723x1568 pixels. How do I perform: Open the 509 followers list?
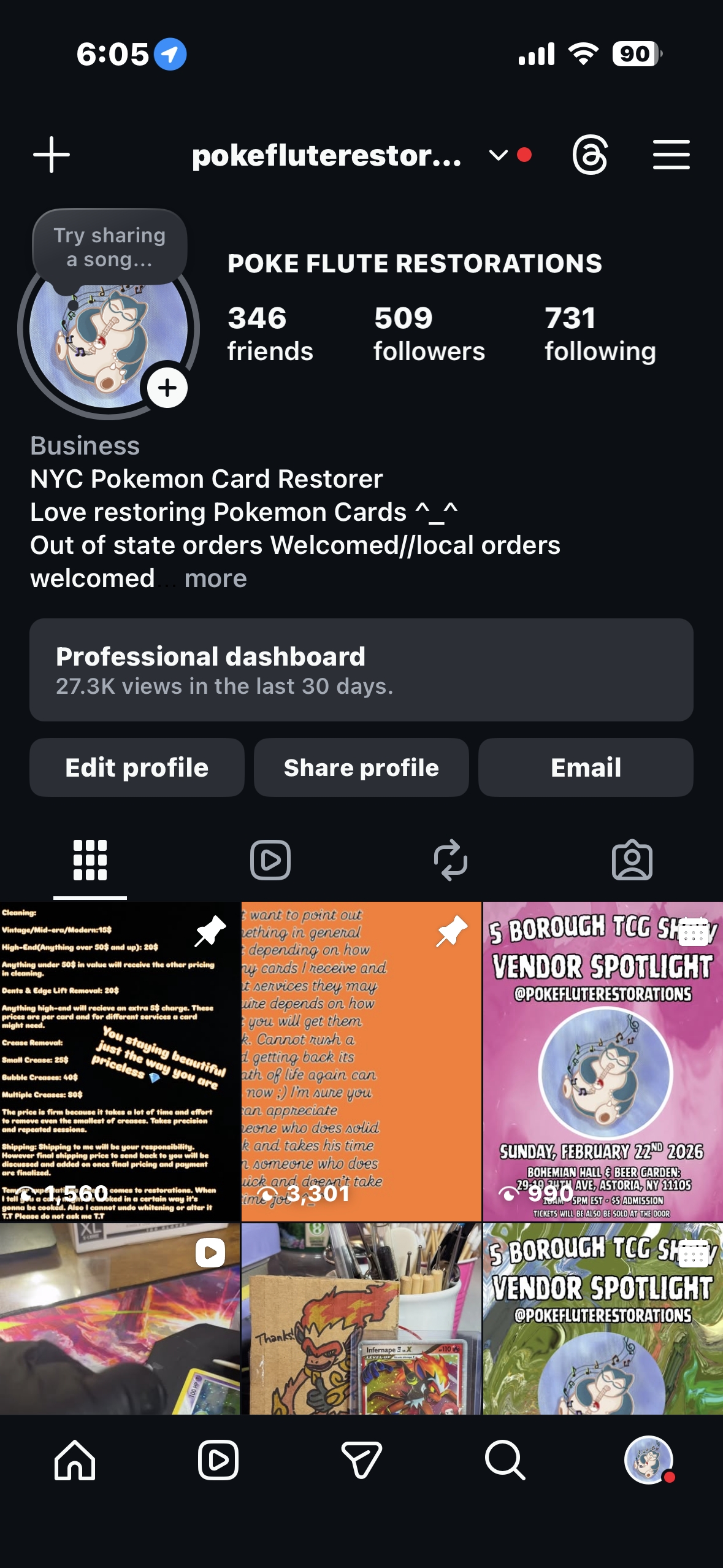[x=429, y=334]
